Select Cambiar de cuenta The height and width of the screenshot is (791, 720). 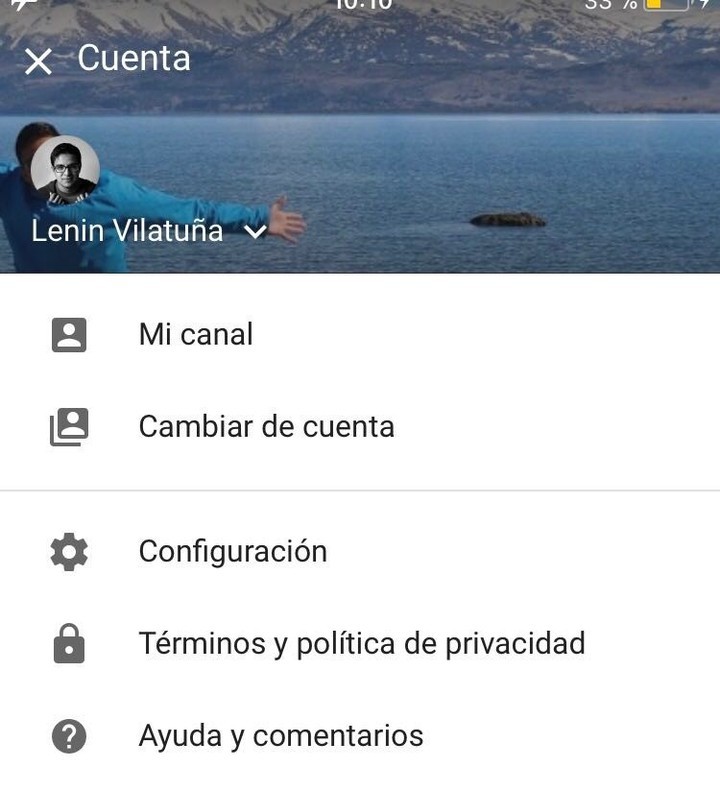[x=265, y=427]
